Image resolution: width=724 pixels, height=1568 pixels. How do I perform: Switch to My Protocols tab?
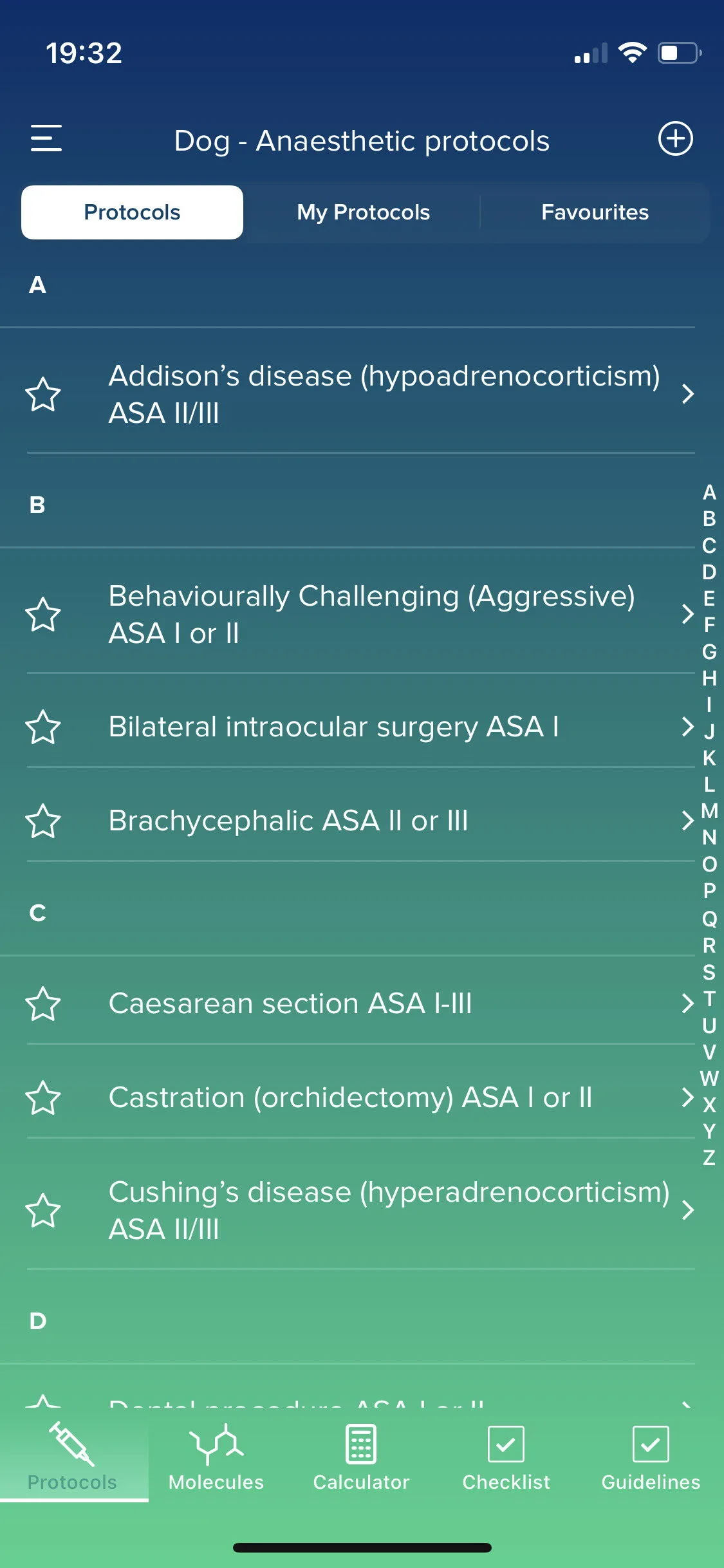click(x=363, y=212)
